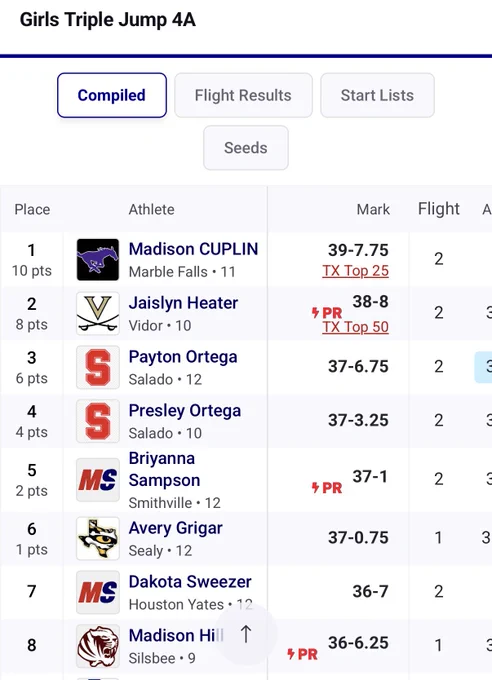The height and width of the screenshot is (680, 492).
Task: Open Briyanna Sampson's athlete page
Action: point(164,469)
